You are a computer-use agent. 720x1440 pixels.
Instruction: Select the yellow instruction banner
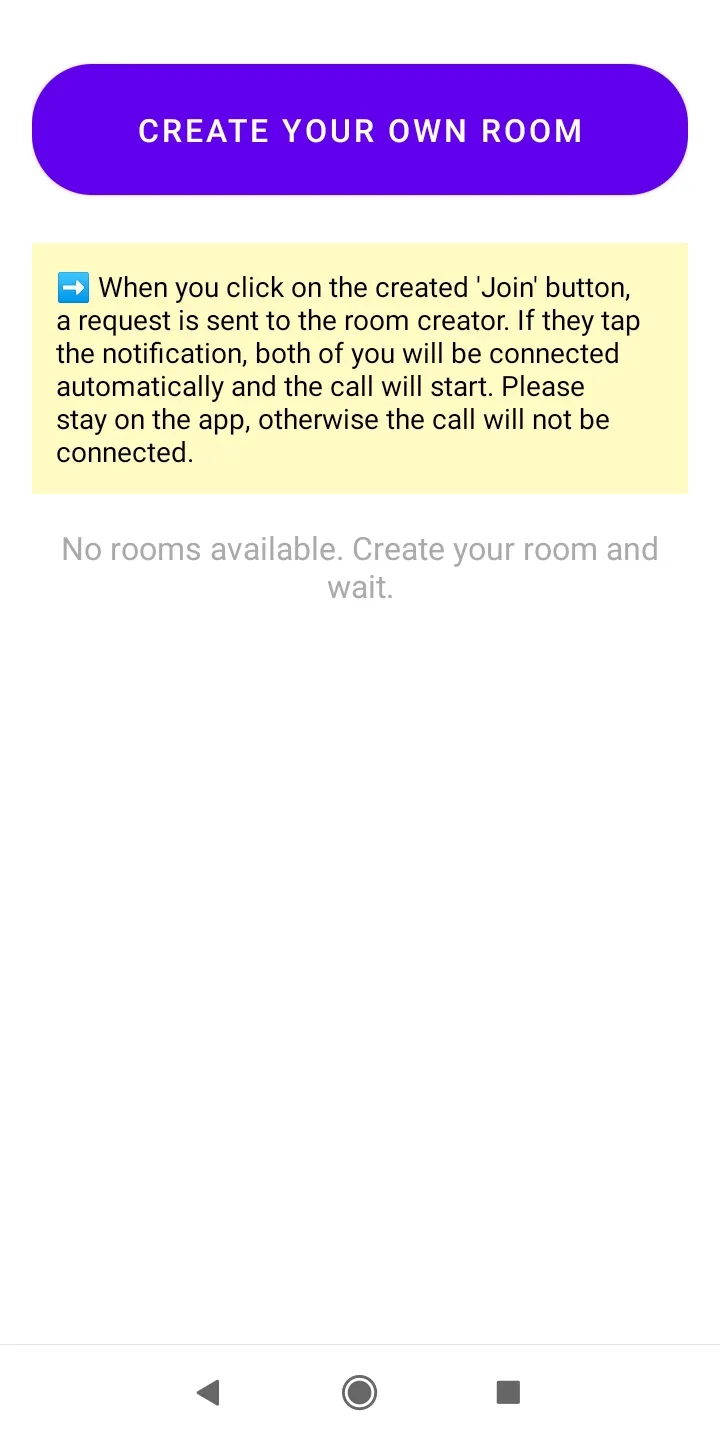(360, 368)
